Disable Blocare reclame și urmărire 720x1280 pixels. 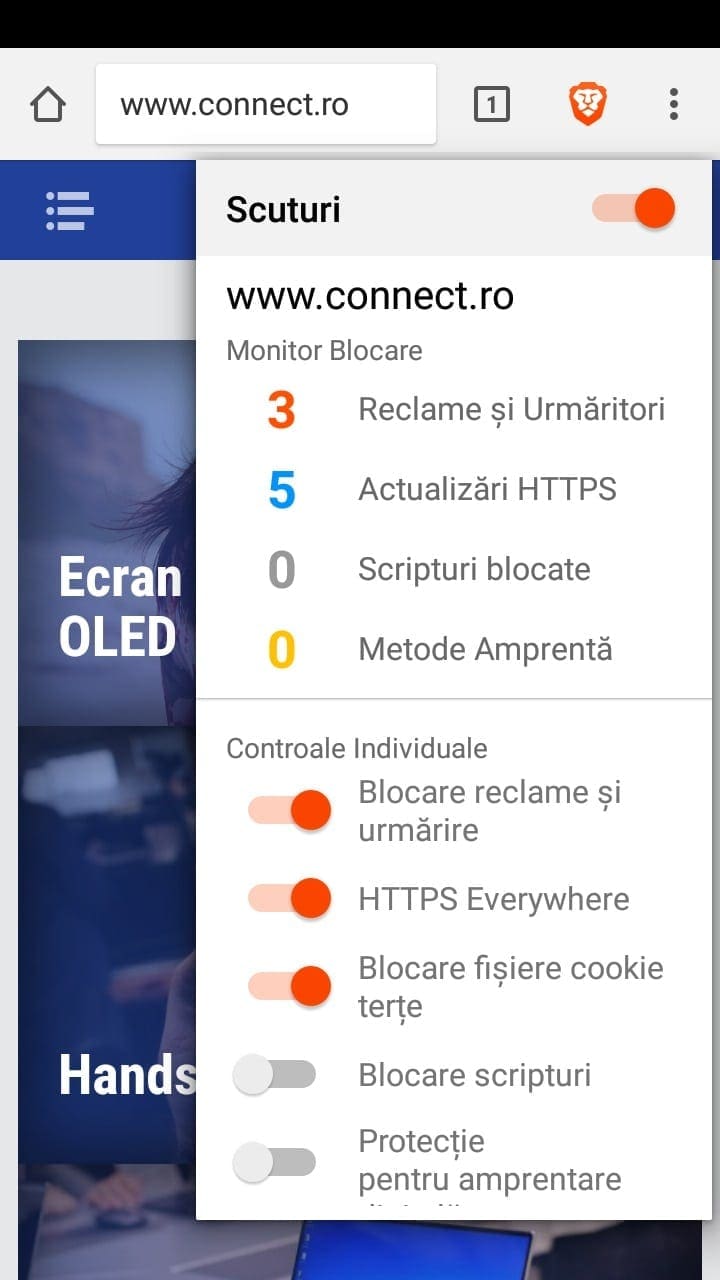click(x=290, y=810)
